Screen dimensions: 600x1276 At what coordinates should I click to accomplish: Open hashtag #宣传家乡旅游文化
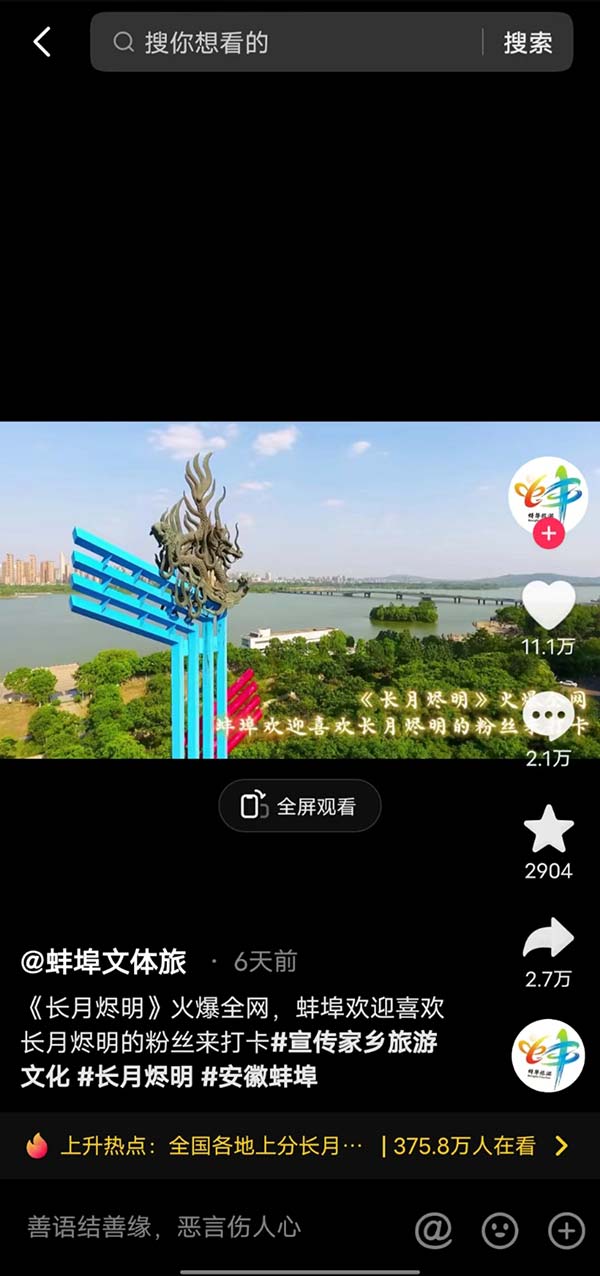355,1042
